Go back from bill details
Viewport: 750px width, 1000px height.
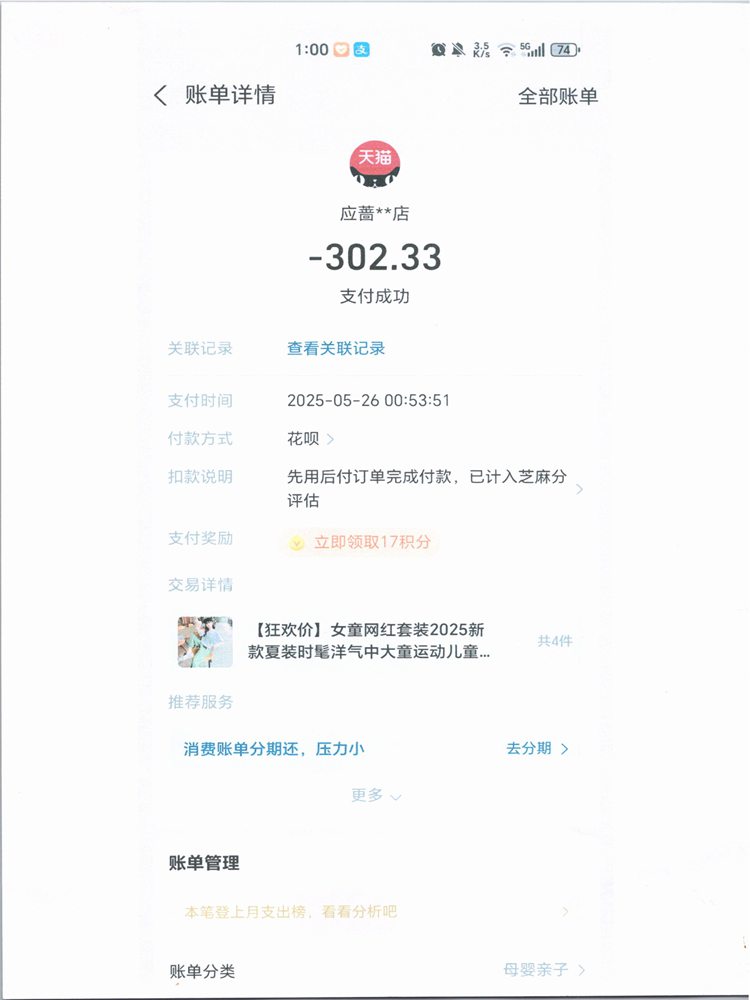click(x=160, y=96)
